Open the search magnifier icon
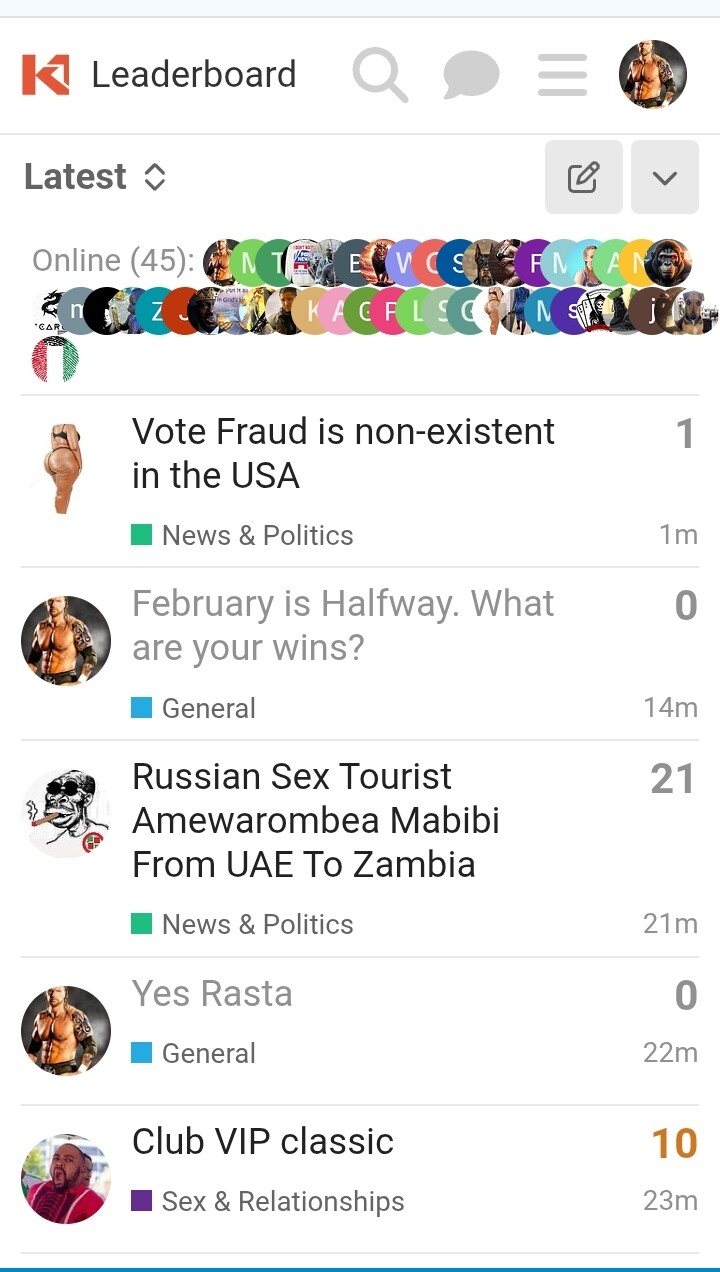Viewport: 720px width, 1272px height. pos(380,75)
